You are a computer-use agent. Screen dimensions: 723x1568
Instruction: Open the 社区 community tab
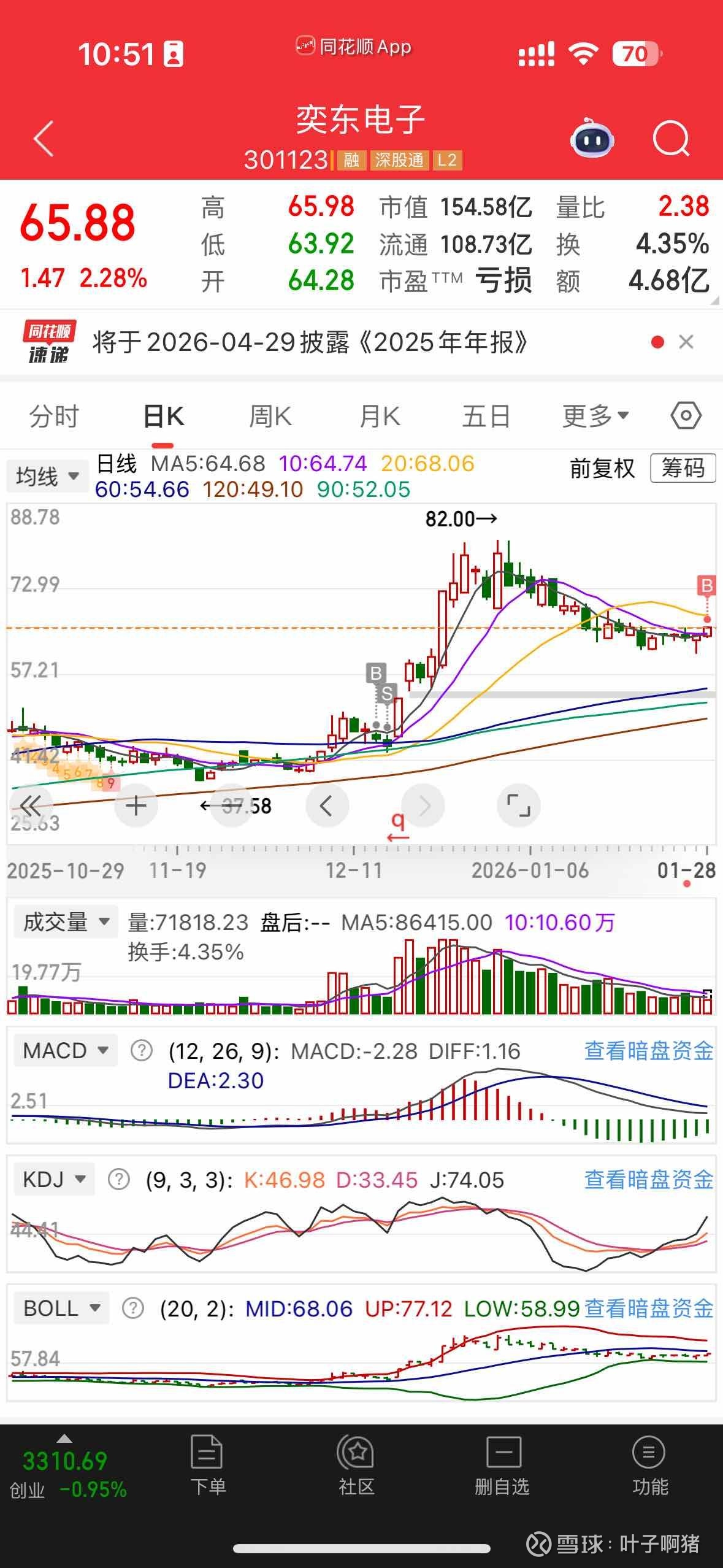point(356,1466)
